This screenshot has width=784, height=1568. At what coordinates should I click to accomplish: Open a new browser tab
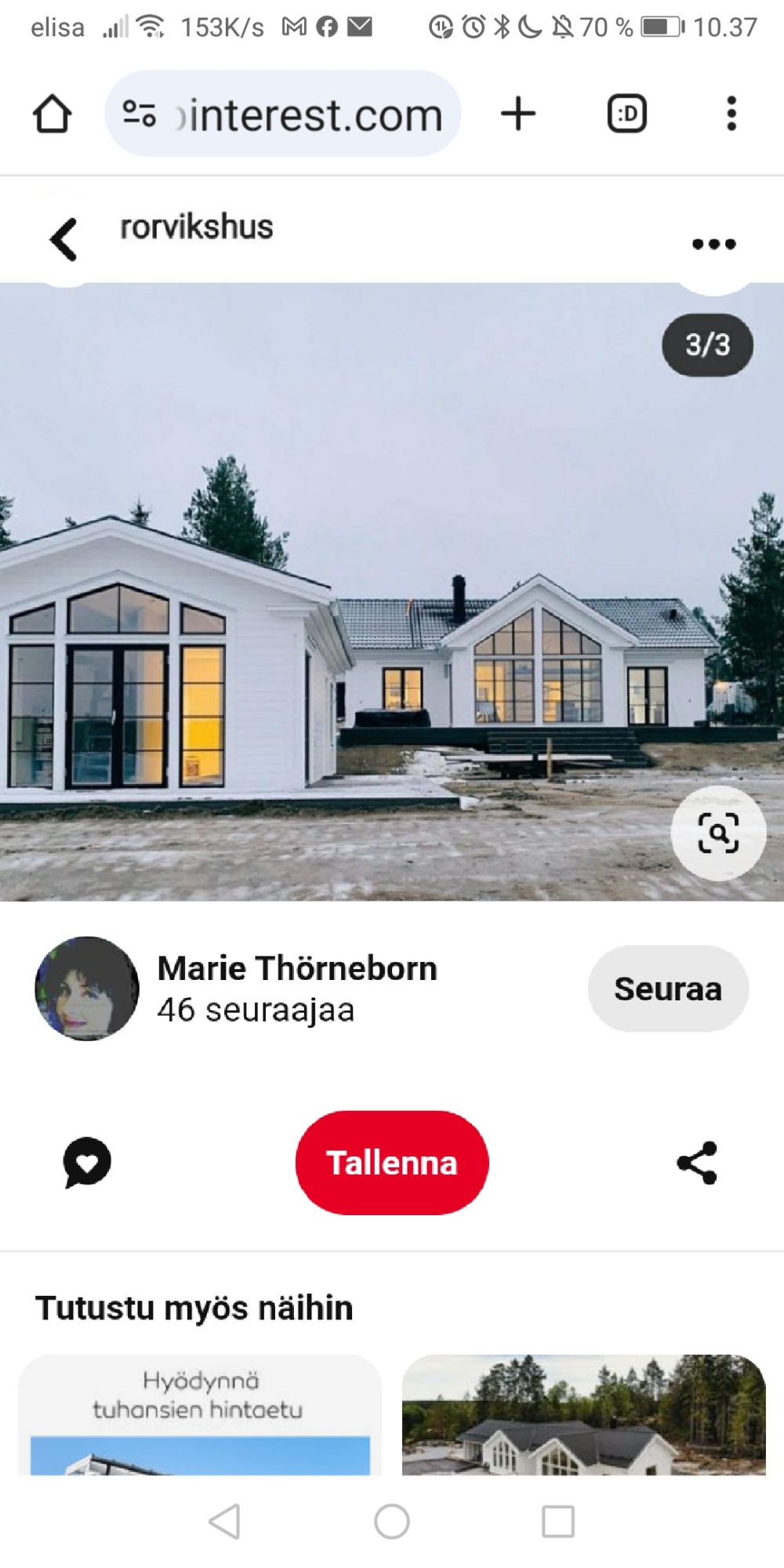point(518,114)
